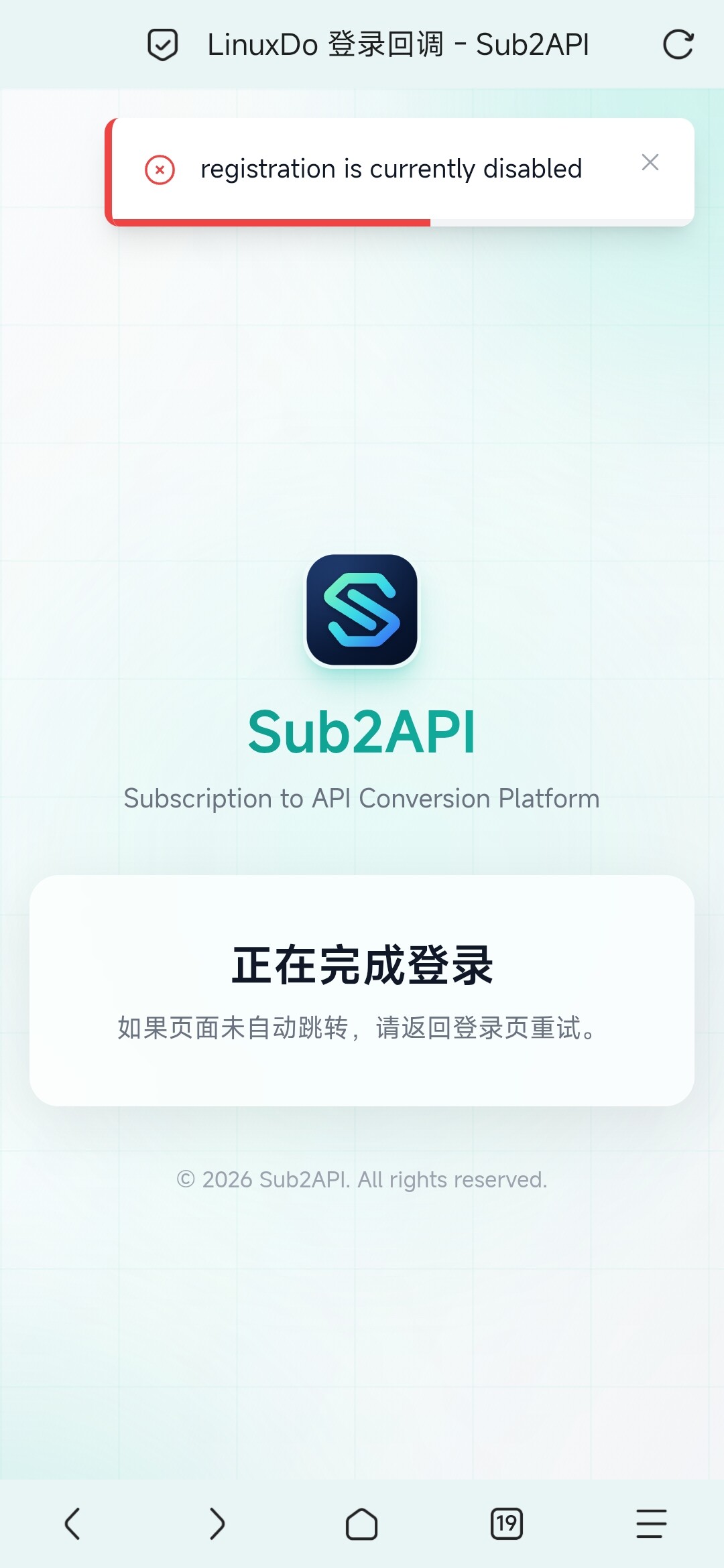Reload the page with the refresh icon
This screenshot has width=724, height=1568.
(678, 45)
